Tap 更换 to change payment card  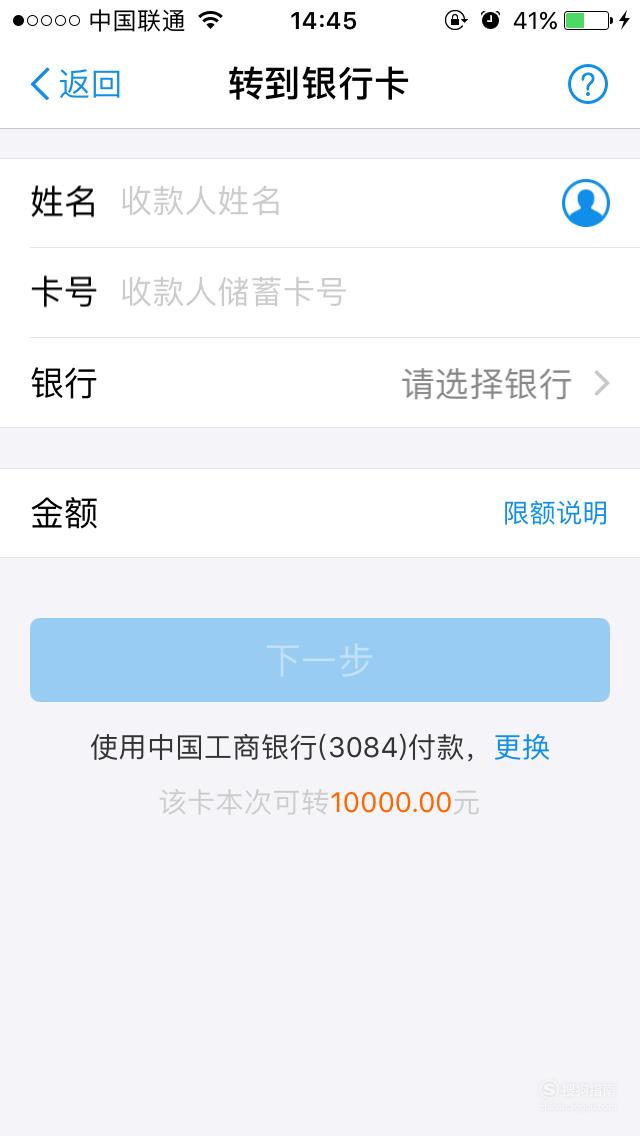(x=522, y=747)
